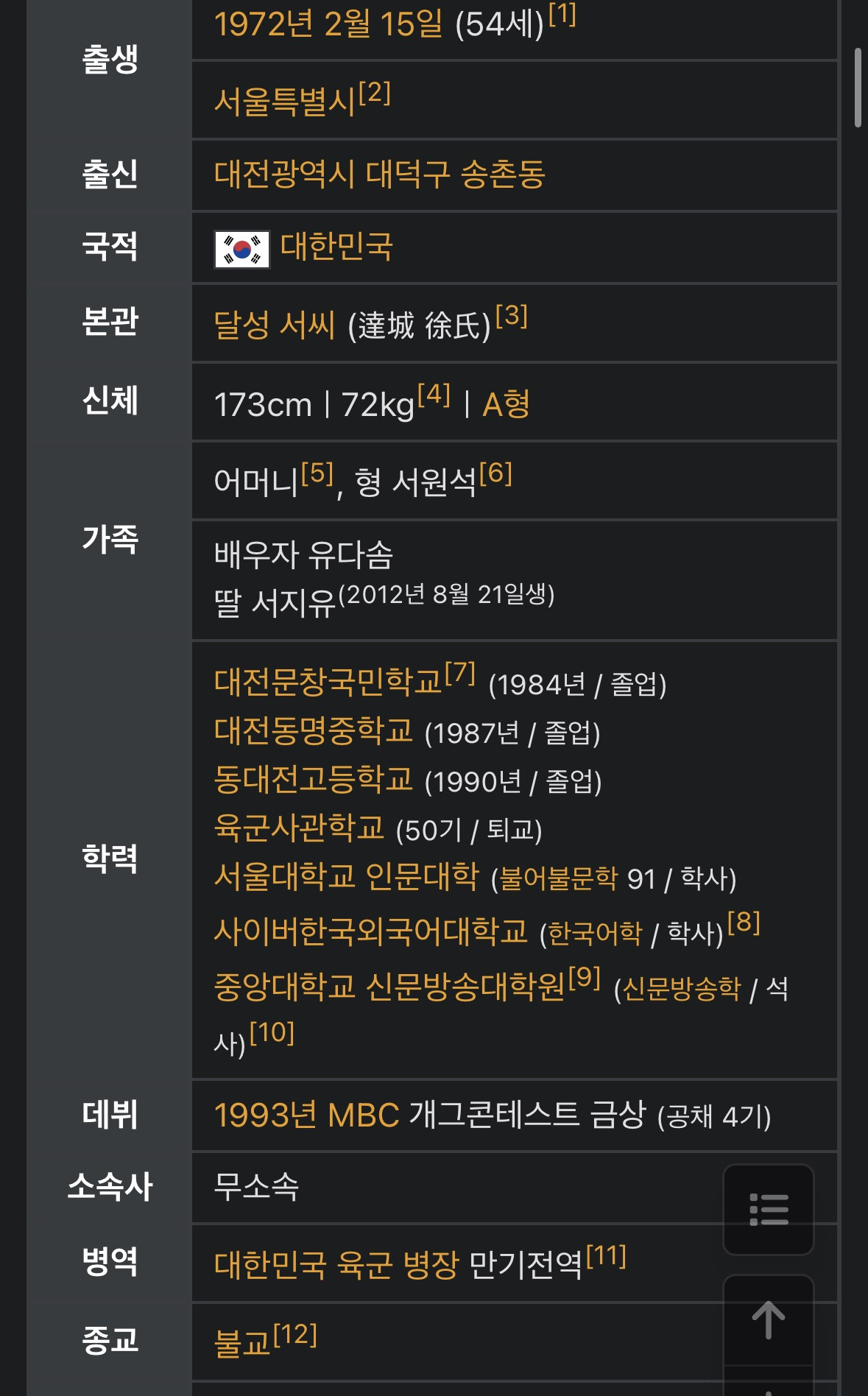
Task: Open footnote [8] after 한국어학 학사
Action: tap(744, 922)
